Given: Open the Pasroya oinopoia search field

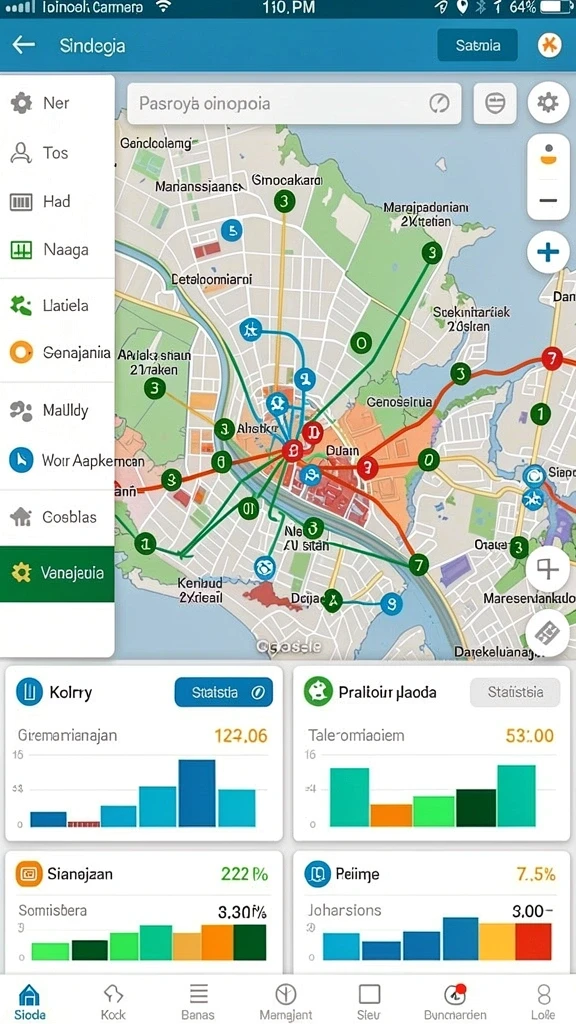Looking at the screenshot, I should 294,103.
